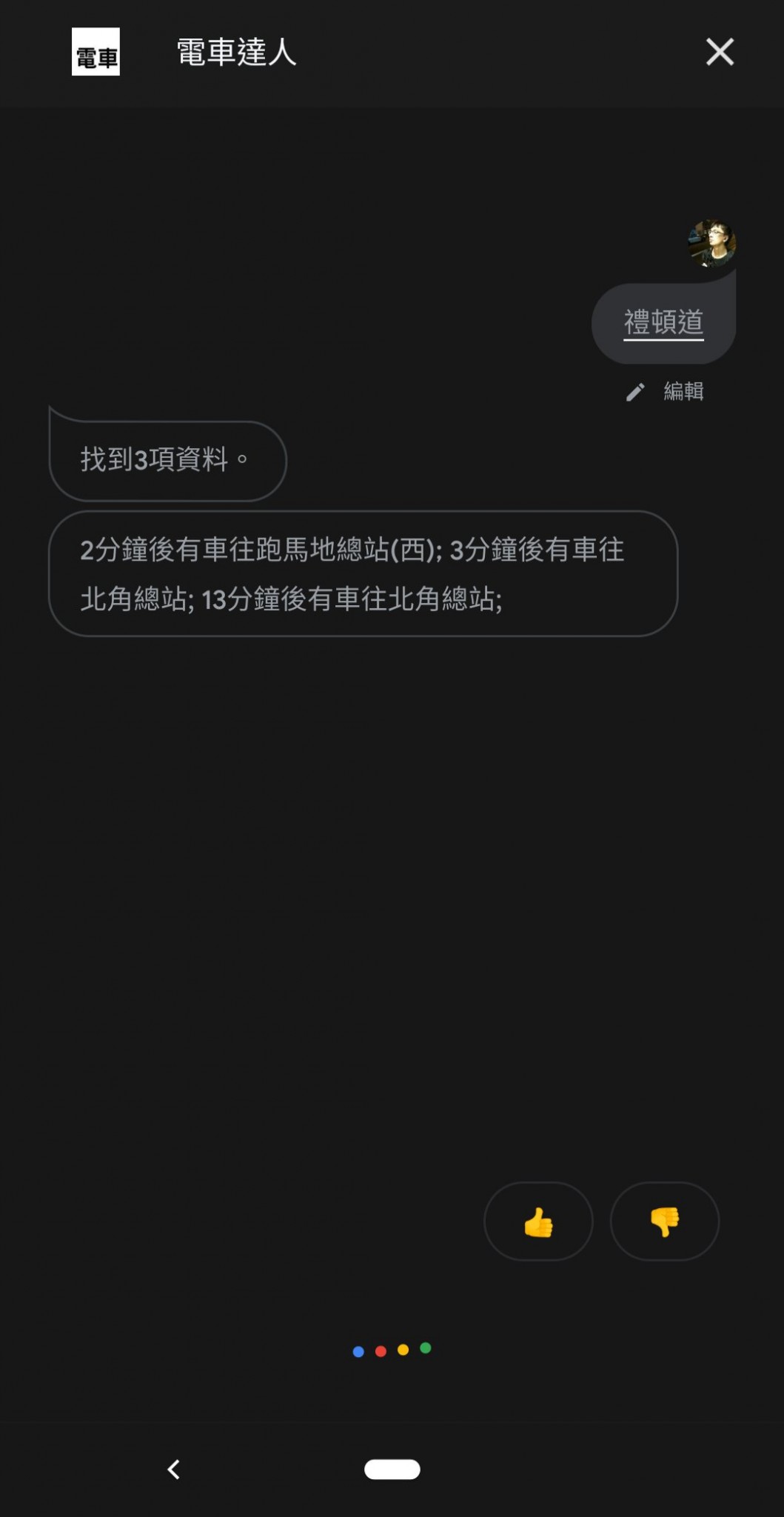Tap the home pill to go home
The image size is (784, 1517).
tap(392, 1469)
